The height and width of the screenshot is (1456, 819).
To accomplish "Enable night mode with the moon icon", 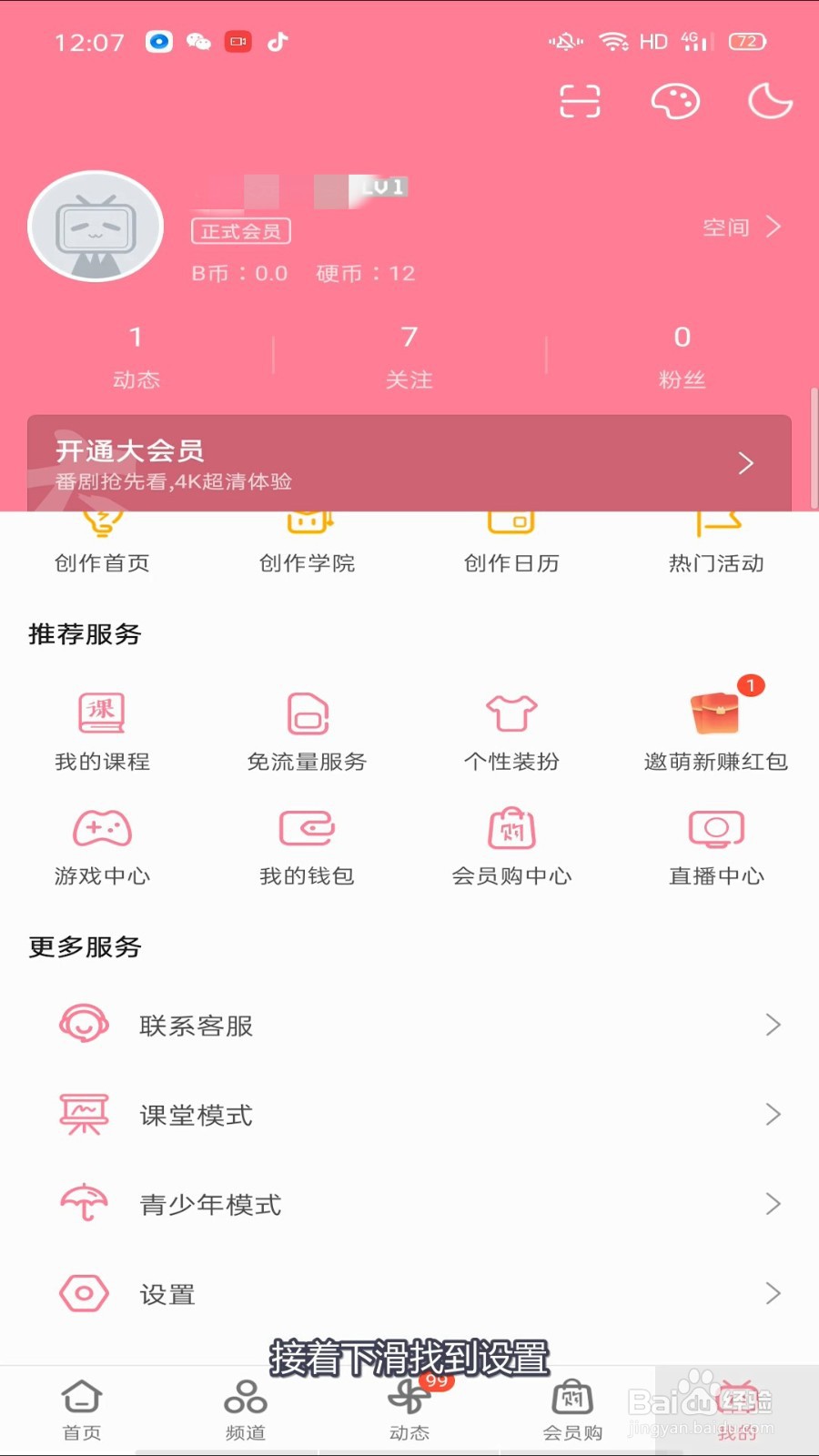I will coord(769,101).
